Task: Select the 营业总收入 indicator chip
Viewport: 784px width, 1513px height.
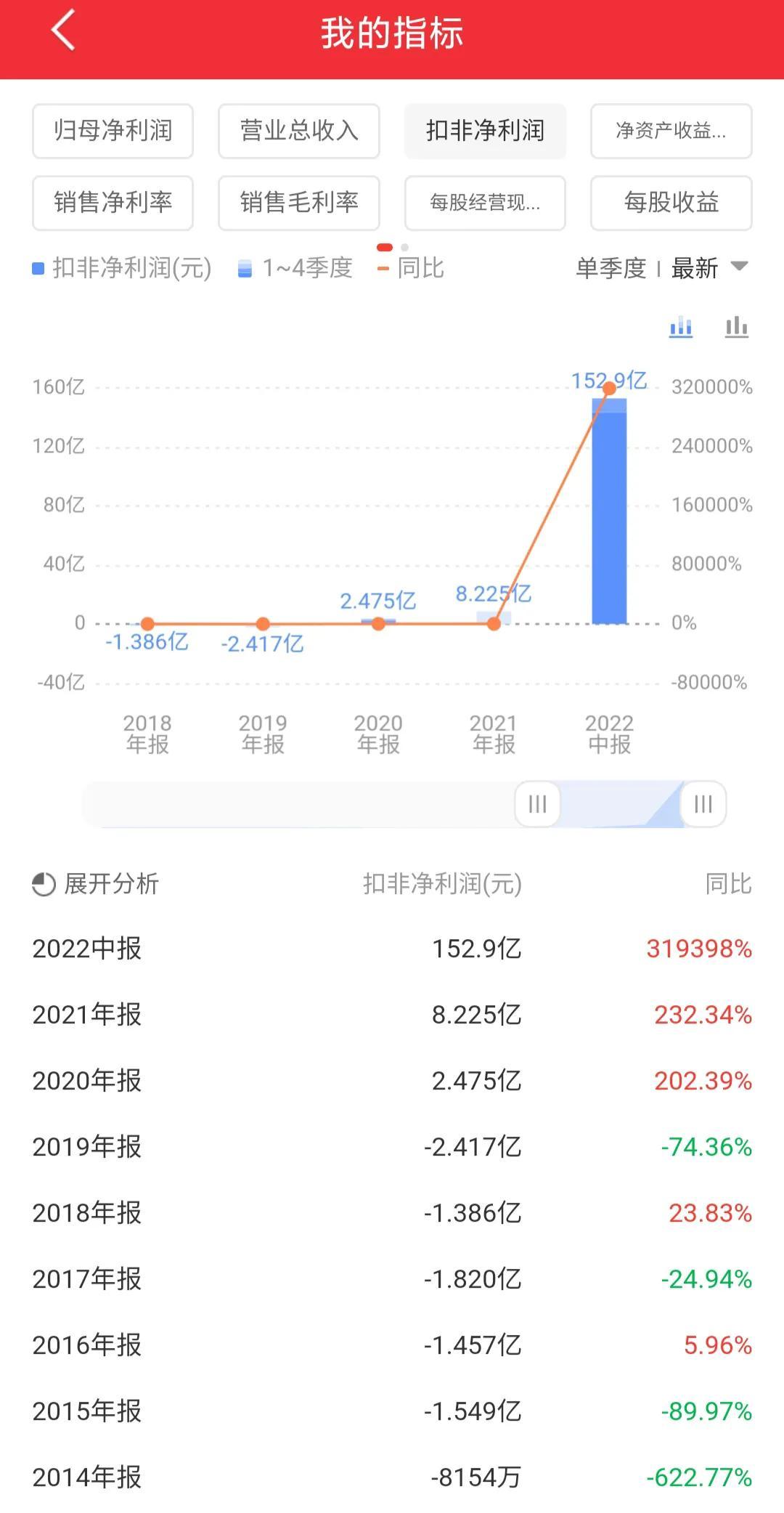Action: 299,131
